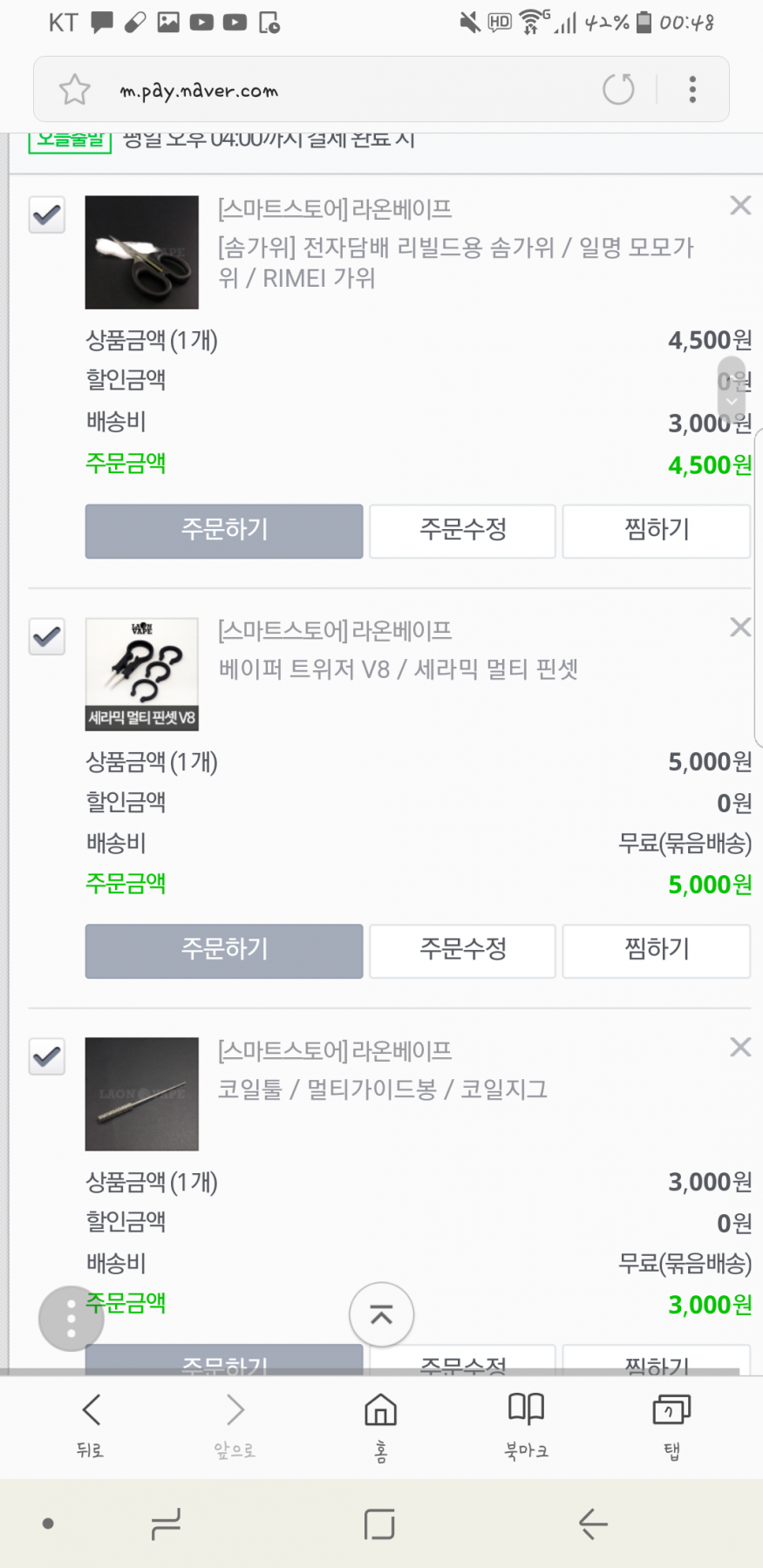Open the browser 북마크 bookmarks
This screenshot has width=763, height=1568.
click(526, 1424)
